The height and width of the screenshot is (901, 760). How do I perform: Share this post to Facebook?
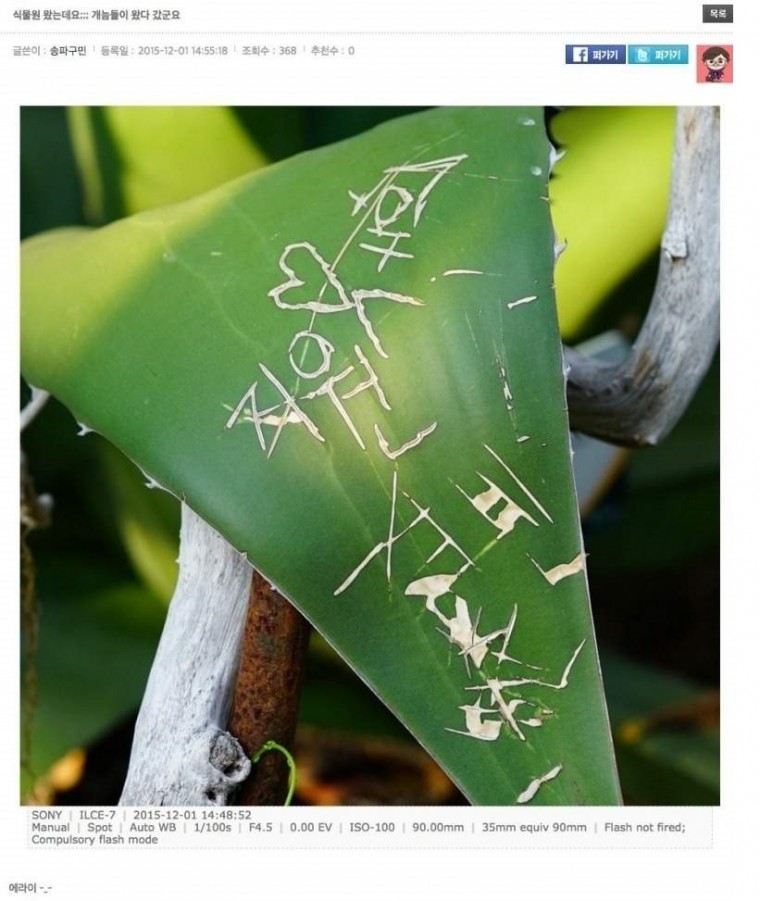tap(595, 55)
